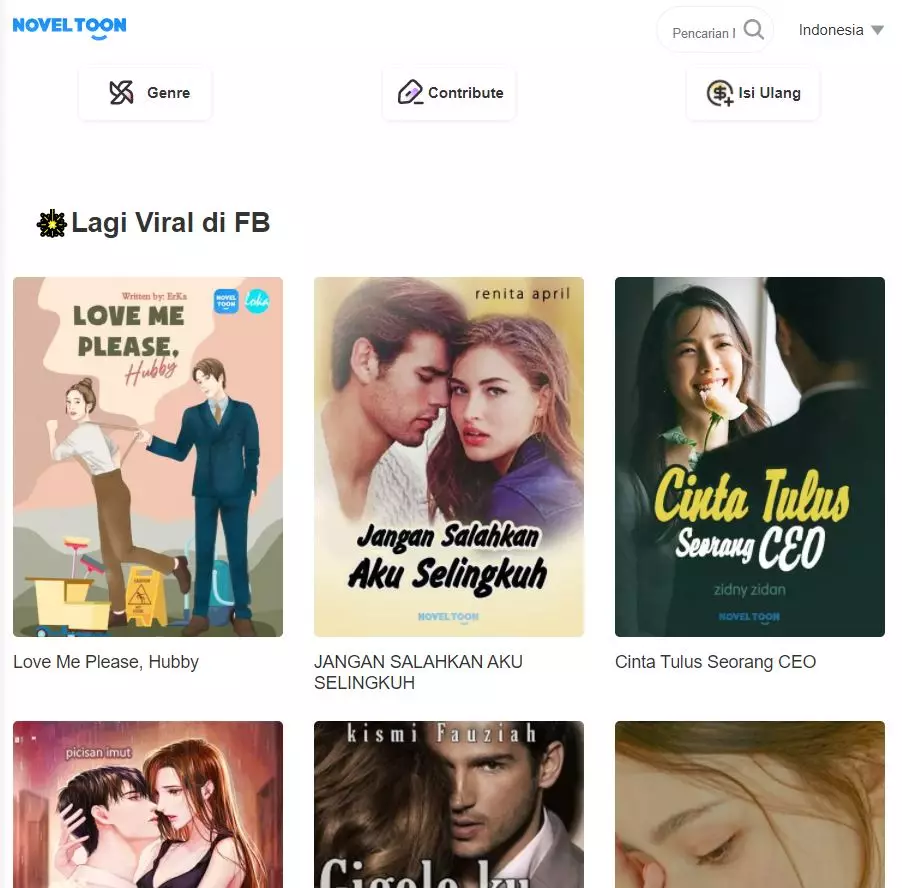Open the Kismi Fauziah Gigolo novel cover

point(449,805)
